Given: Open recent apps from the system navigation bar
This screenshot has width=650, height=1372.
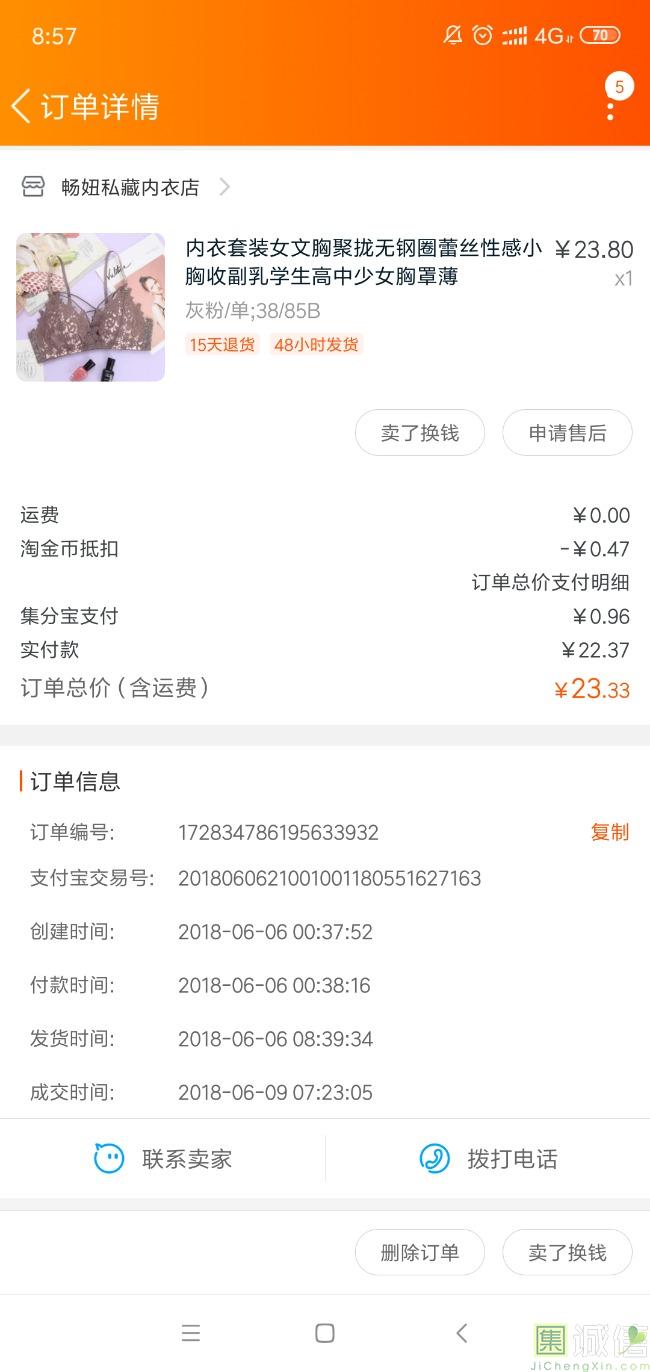Looking at the screenshot, I should coord(191,1333).
